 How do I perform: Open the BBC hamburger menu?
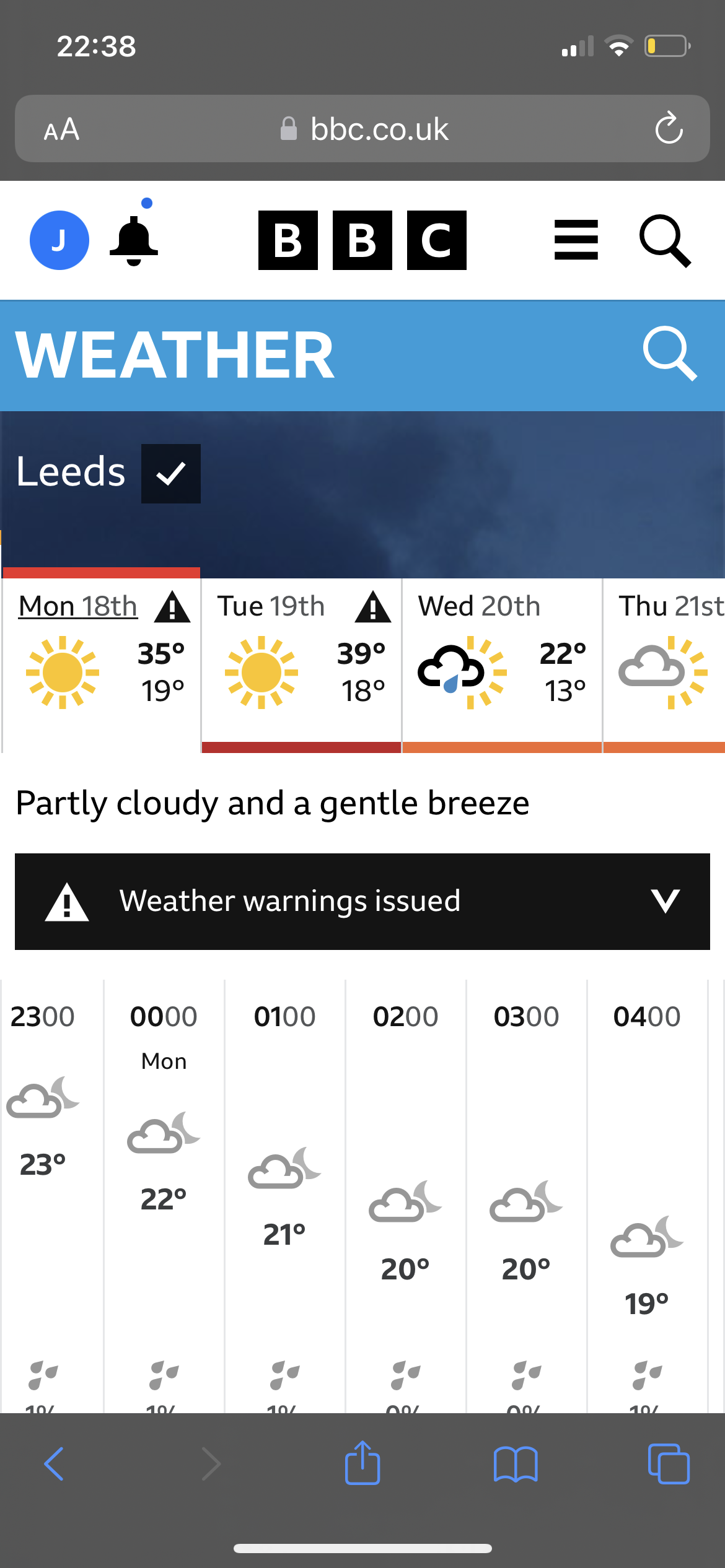576,240
